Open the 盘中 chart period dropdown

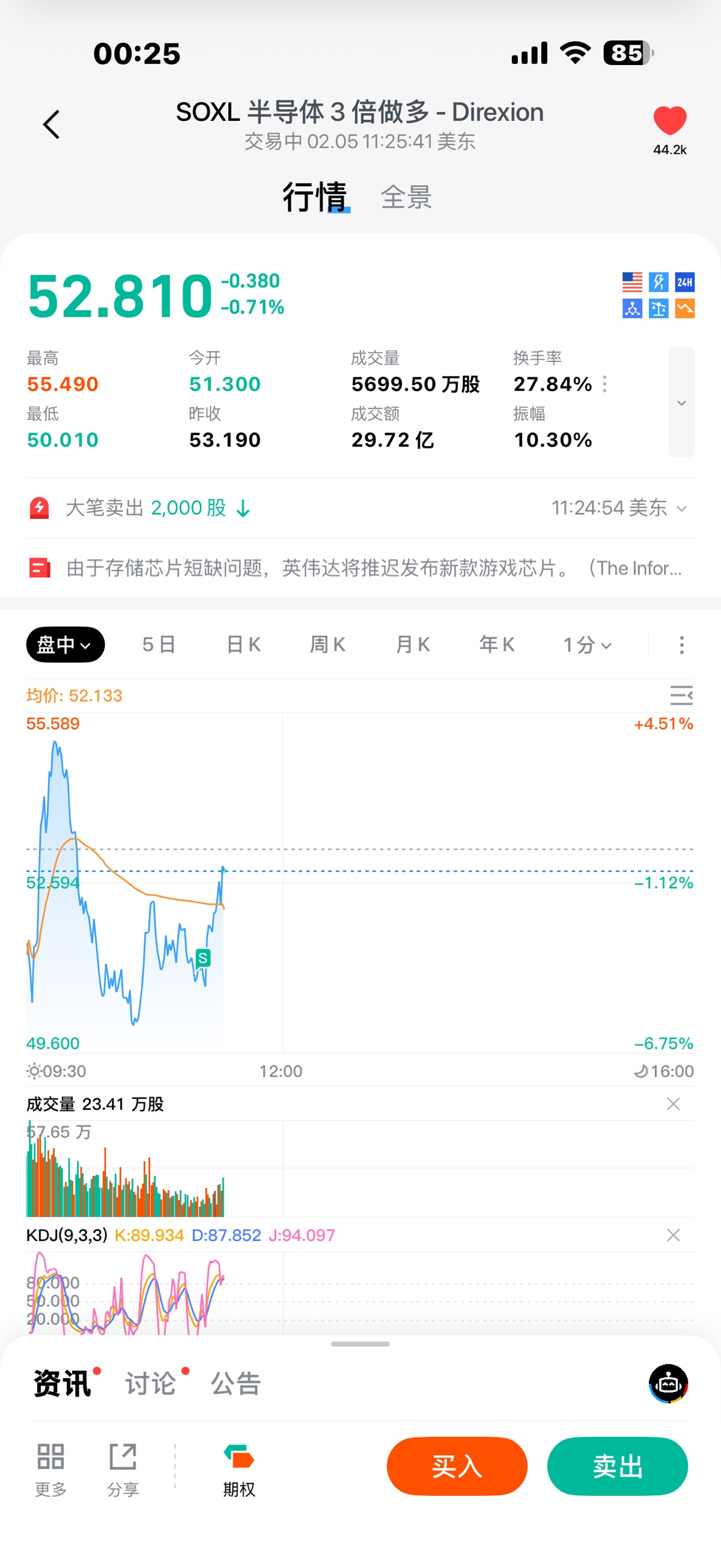pyautogui.click(x=65, y=645)
